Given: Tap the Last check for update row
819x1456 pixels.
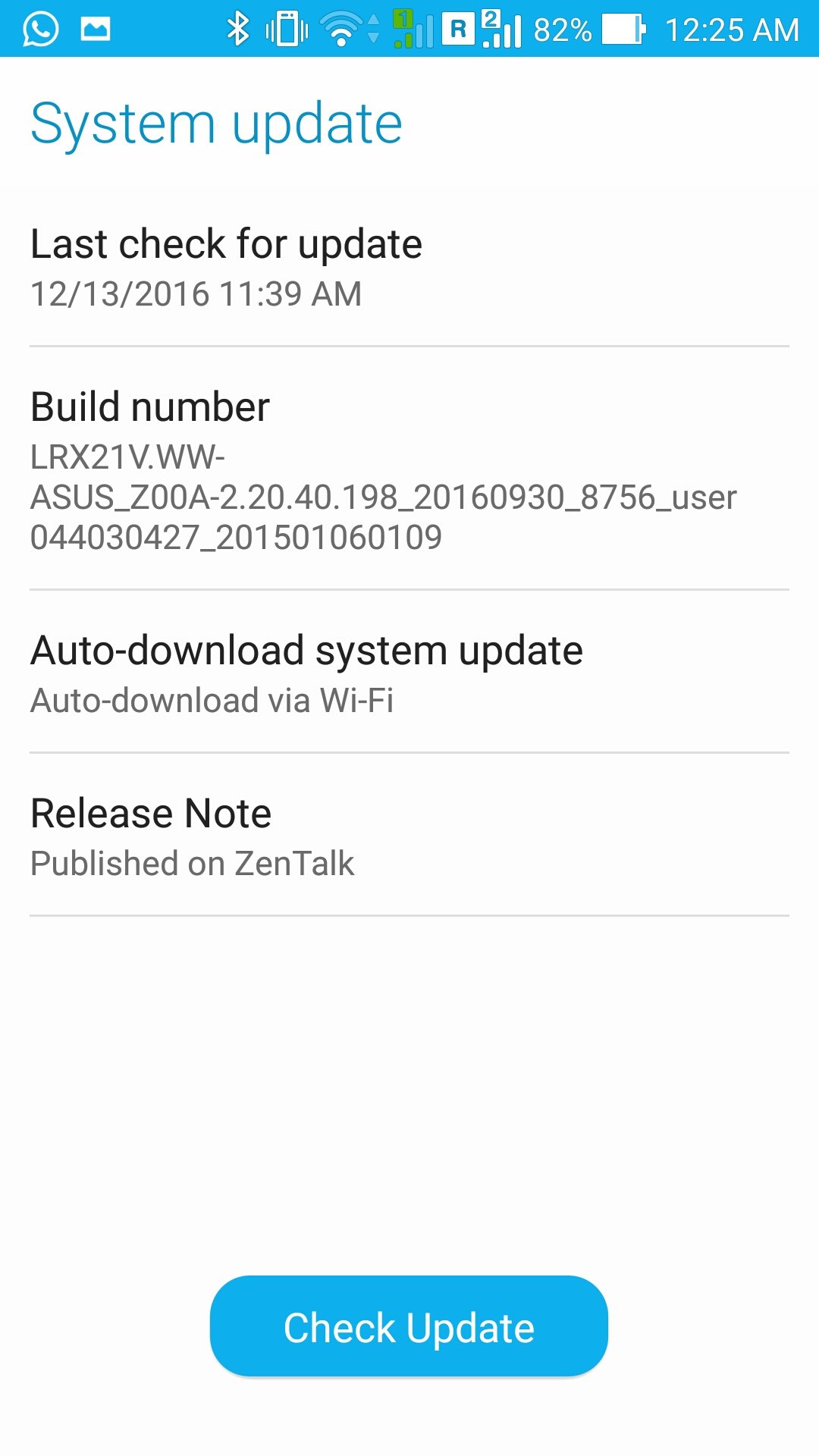Looking at the screenshot, I should [409, 267].
